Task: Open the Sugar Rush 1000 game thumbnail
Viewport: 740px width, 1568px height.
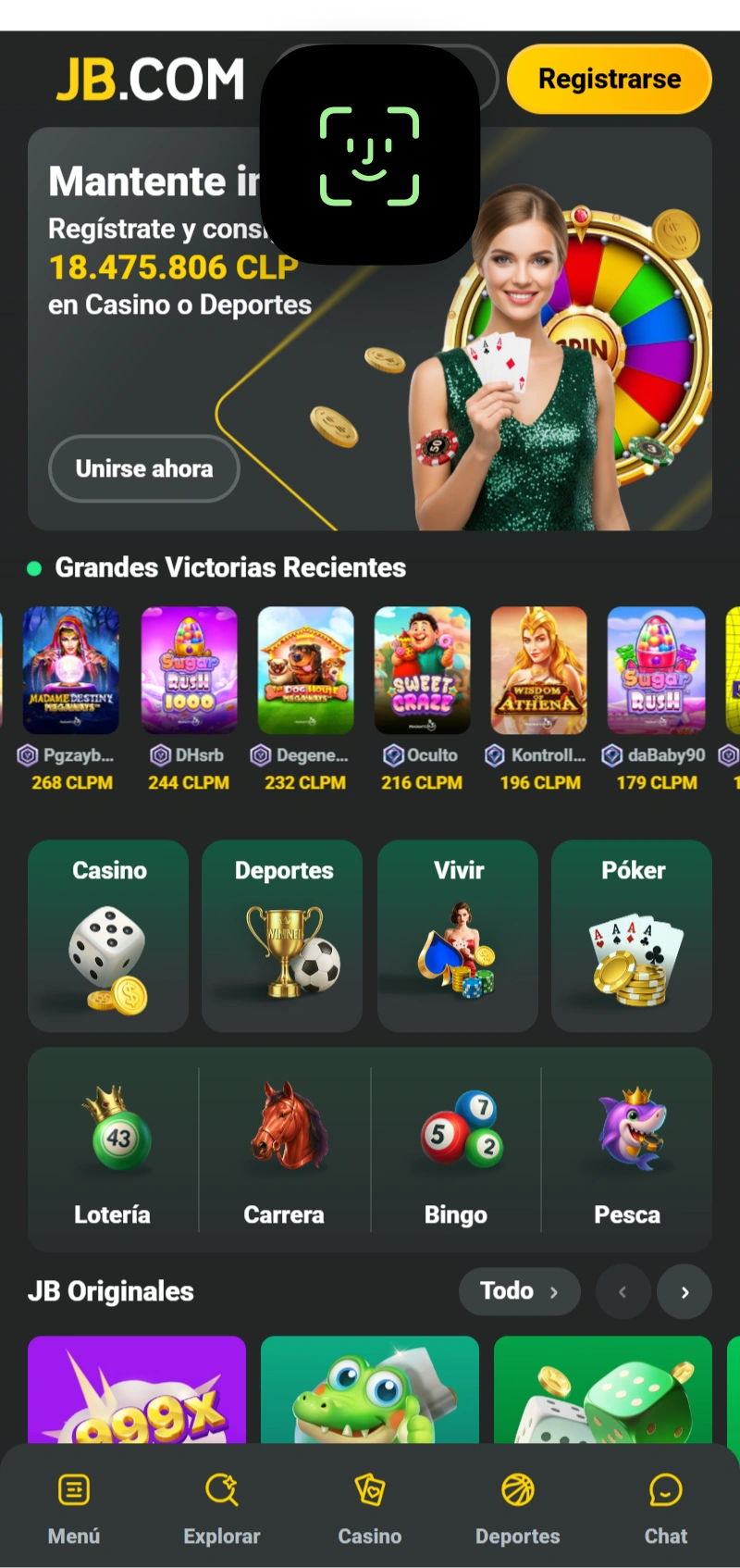Action: tap(189, 670)
